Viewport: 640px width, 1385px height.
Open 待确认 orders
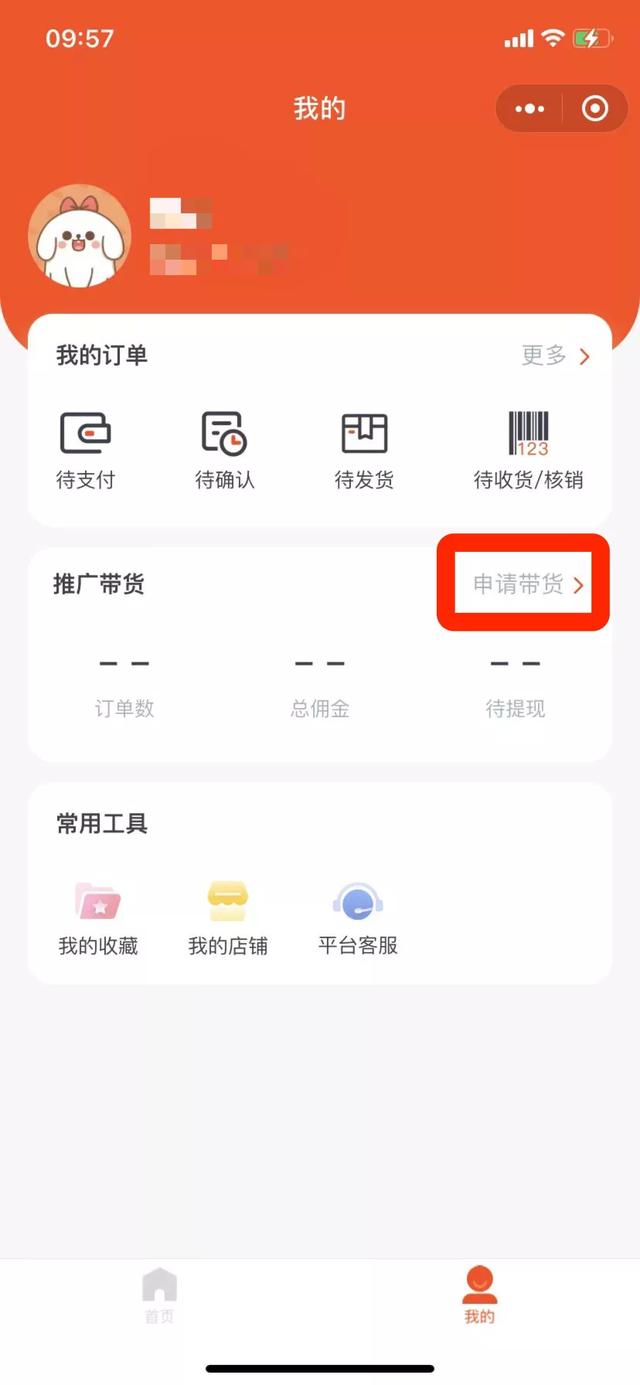(x=224, y=450)
